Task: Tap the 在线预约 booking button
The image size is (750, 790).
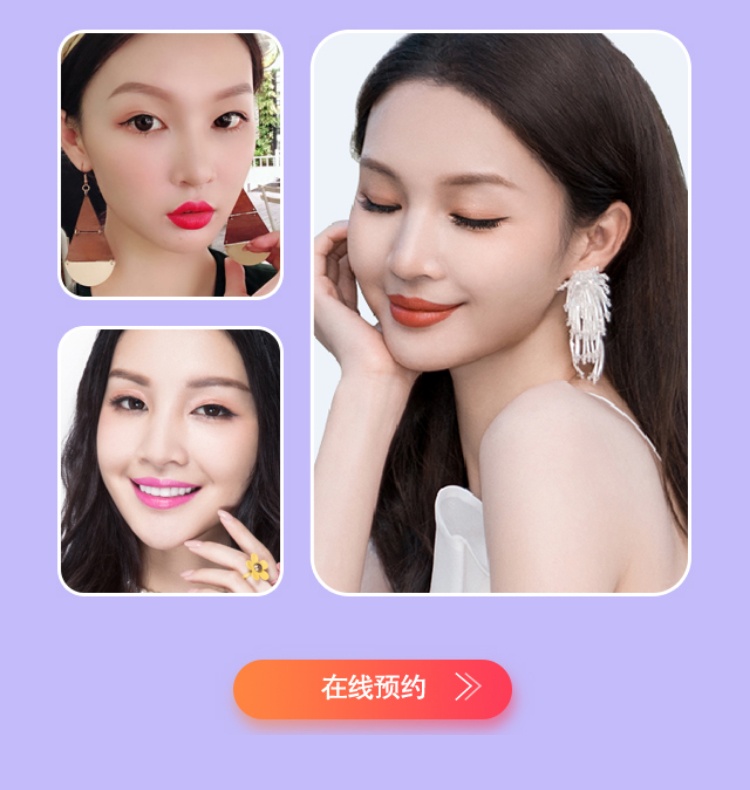Action: pos(373,688)
